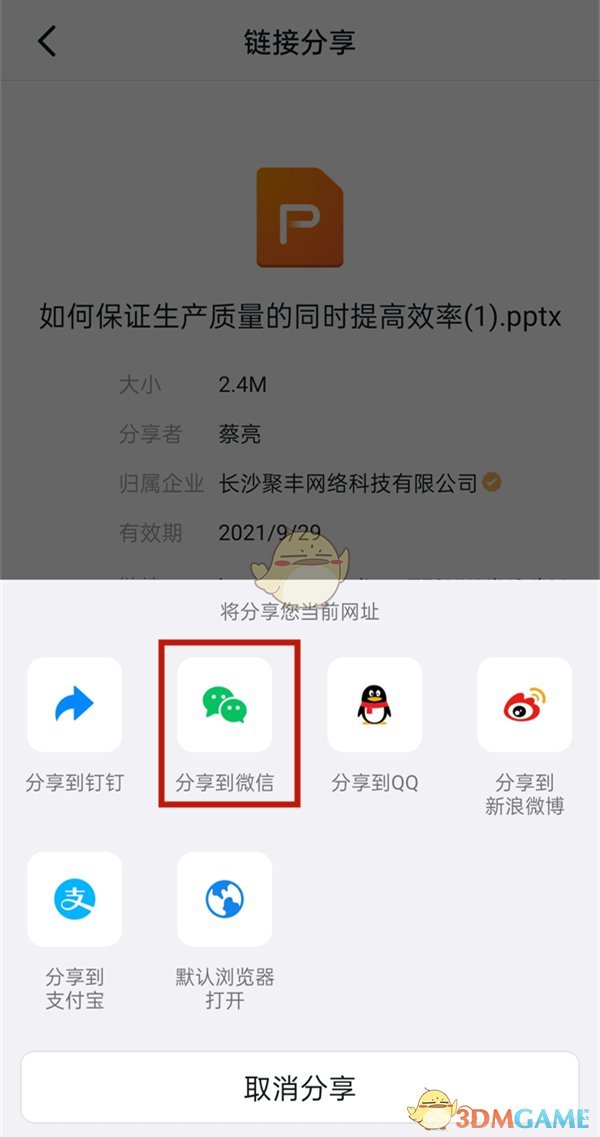Go back from the 链接分享 page

pyautogui.click(x=47, y=42)
